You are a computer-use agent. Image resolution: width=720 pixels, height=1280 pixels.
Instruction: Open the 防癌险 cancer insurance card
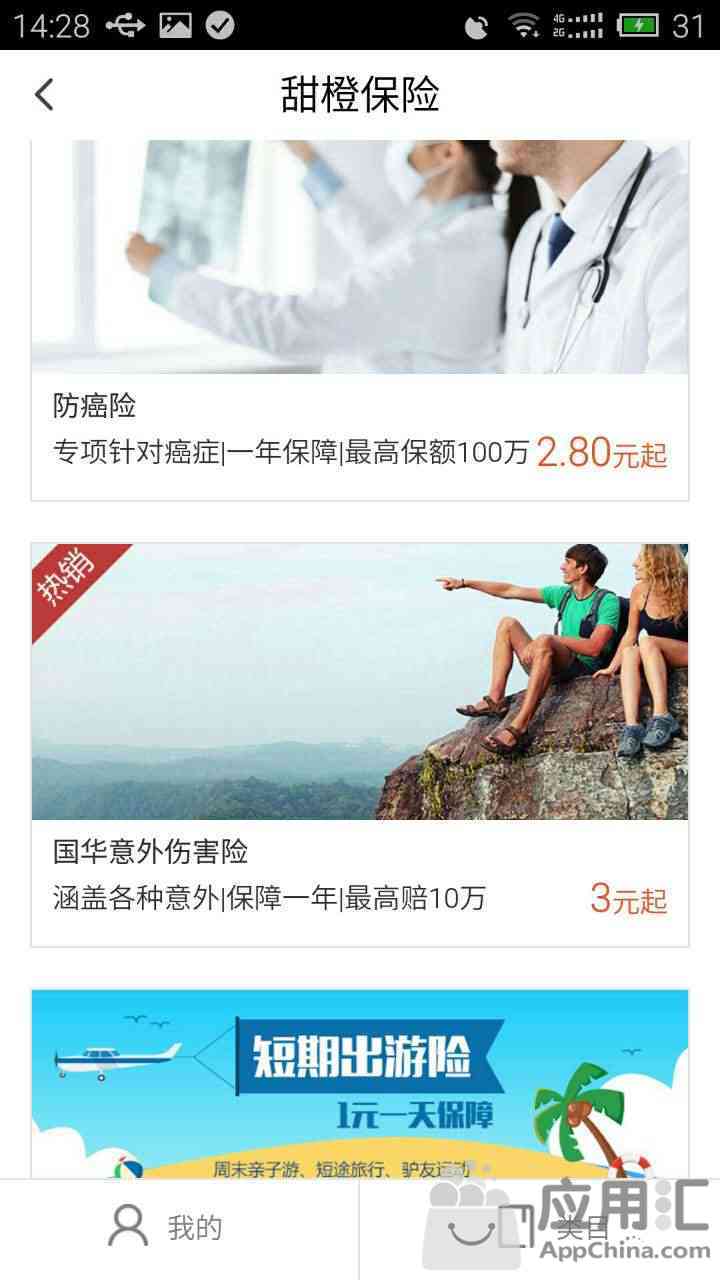coord(360,320)
